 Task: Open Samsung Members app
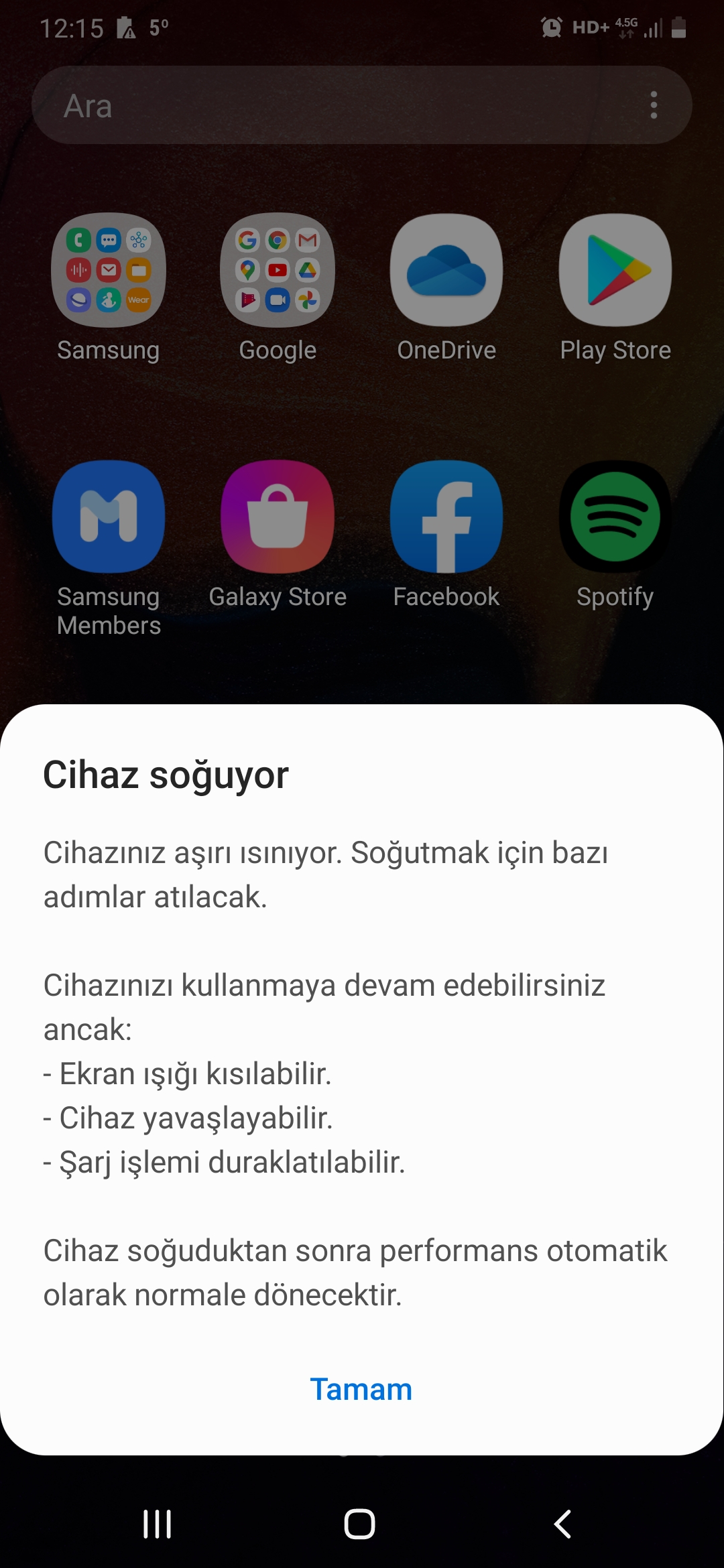pos(109,517)
